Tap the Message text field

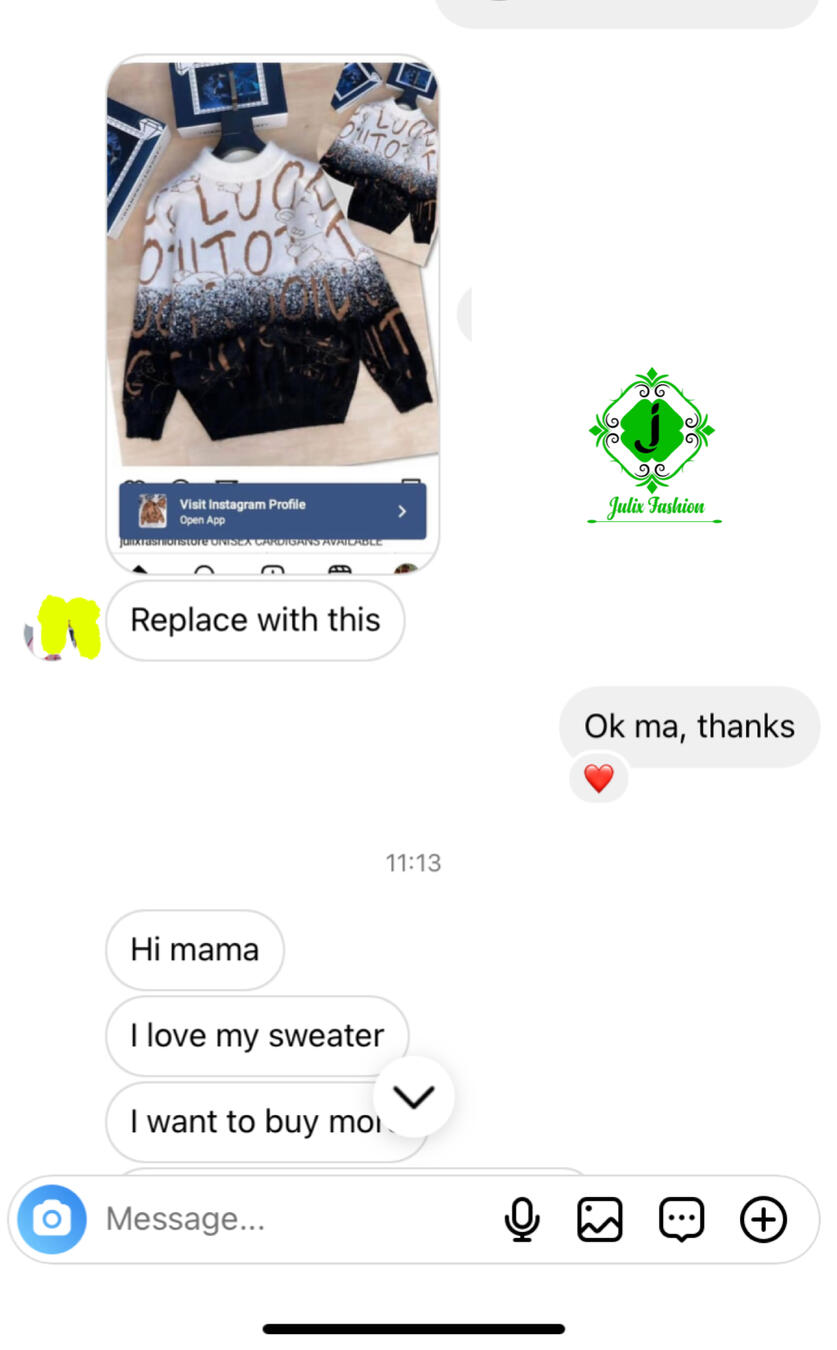point(290,1219)
